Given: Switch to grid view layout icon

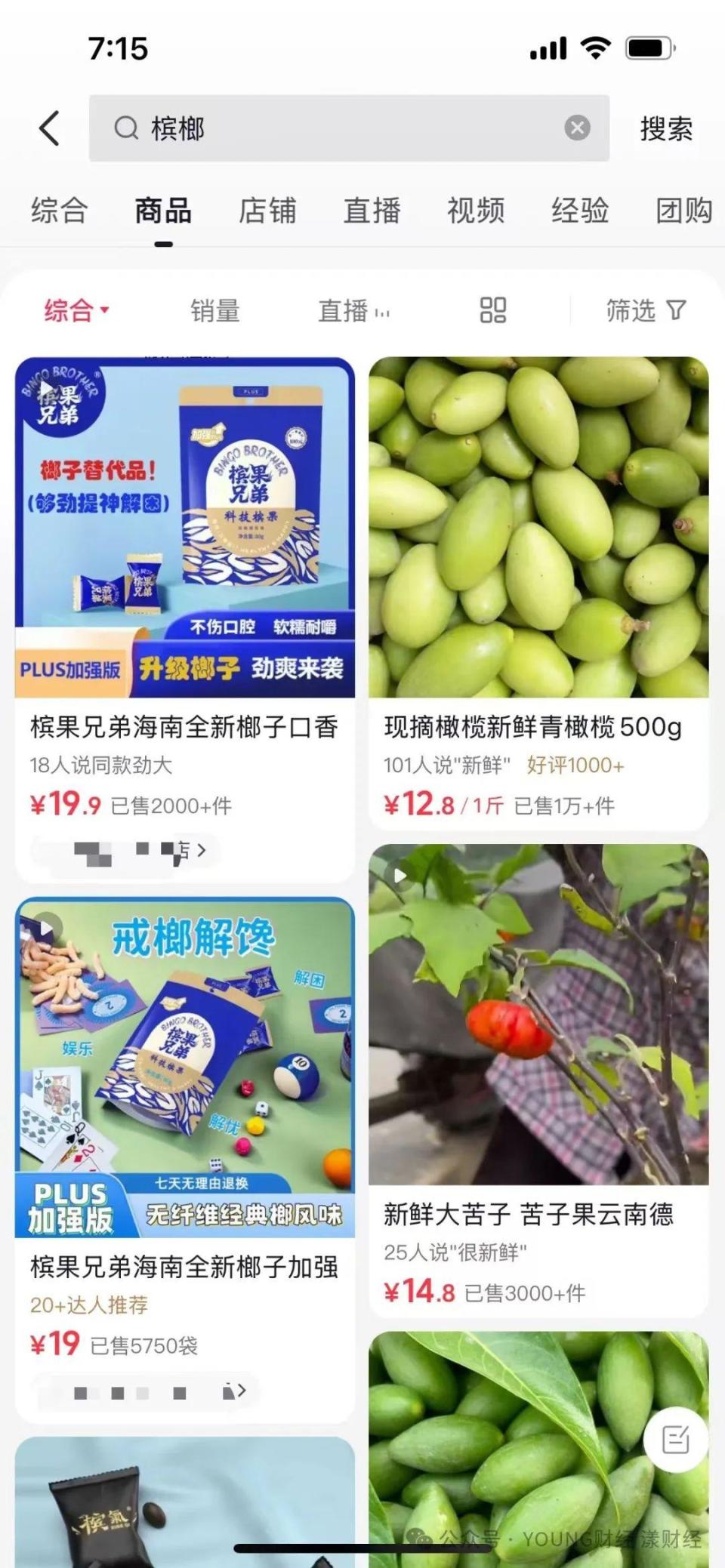Looking at the screenshot, I should (492, 310).
